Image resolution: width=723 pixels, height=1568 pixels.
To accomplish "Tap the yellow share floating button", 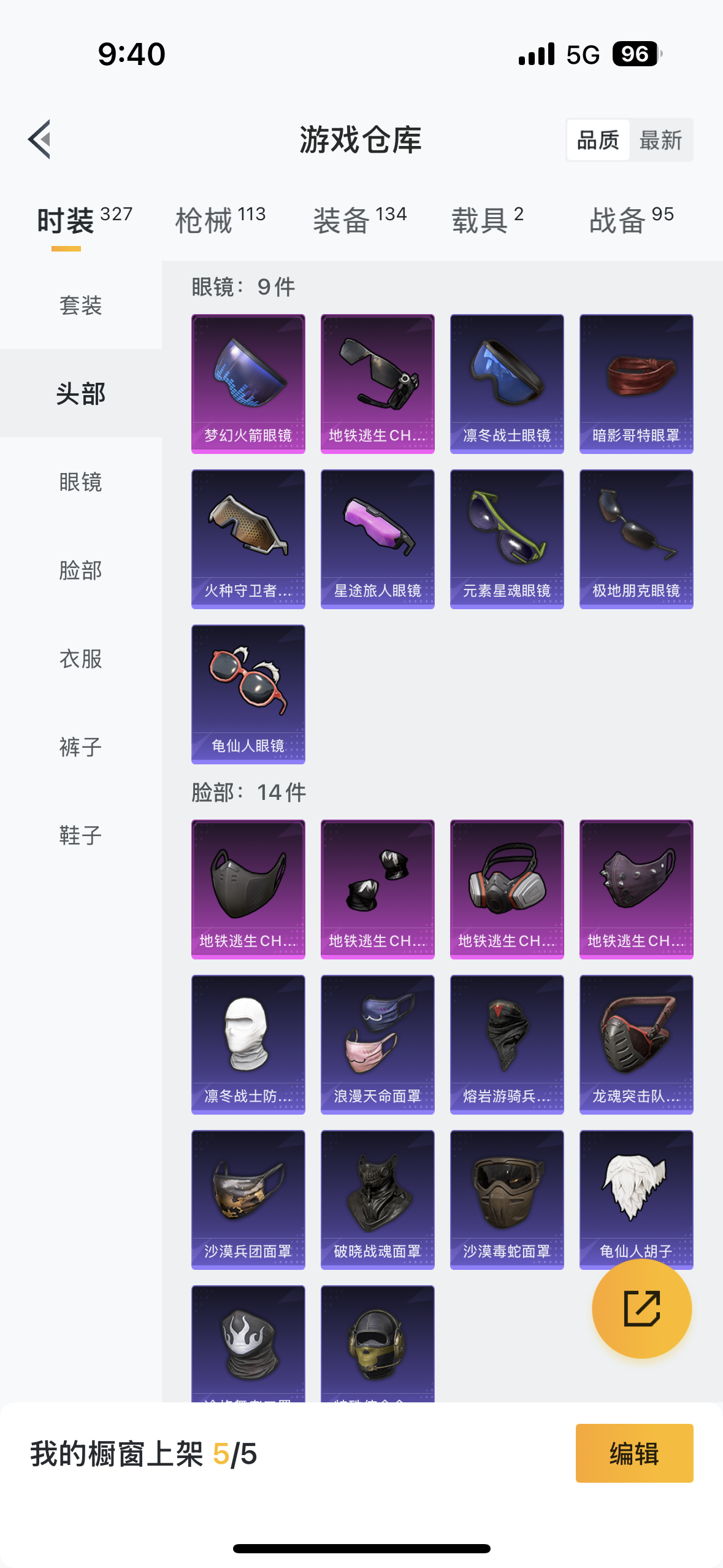I will point(642,1309).
